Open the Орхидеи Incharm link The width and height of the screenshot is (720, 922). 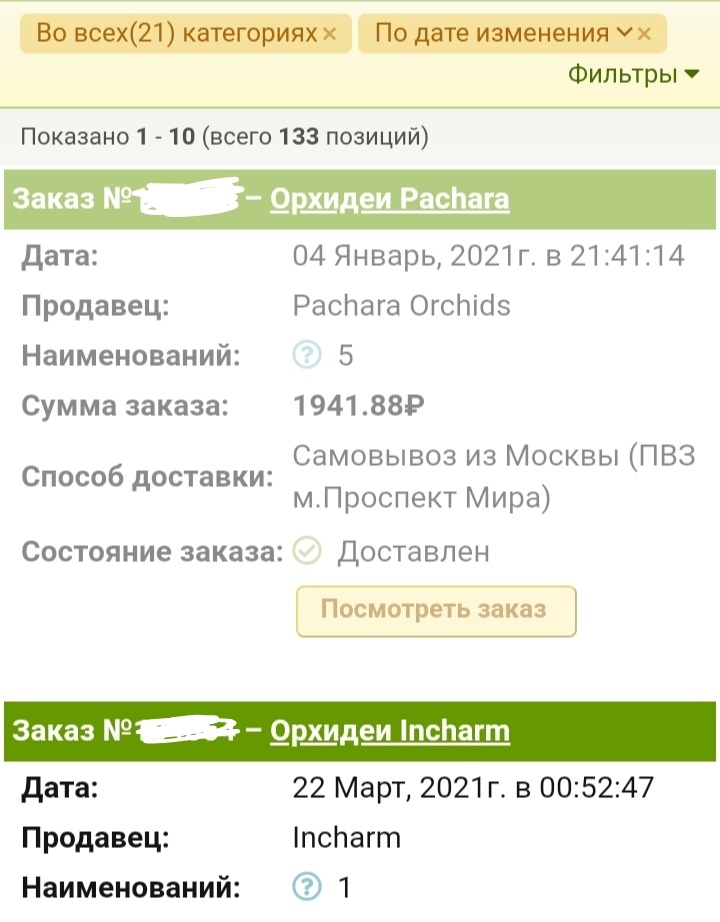(x=389, y=731)
